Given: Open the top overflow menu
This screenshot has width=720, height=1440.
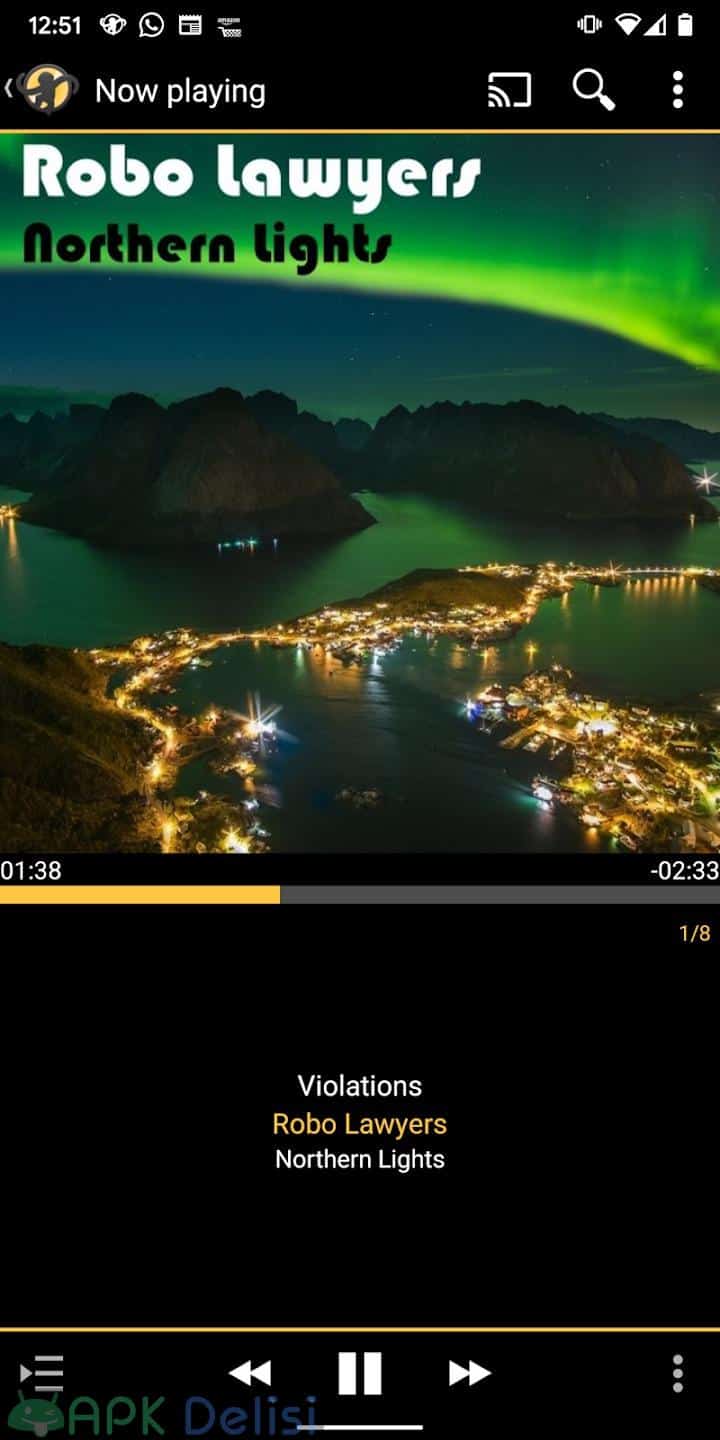Looking at the screenshot, I should pyautogui.click(x=678, y=90).
